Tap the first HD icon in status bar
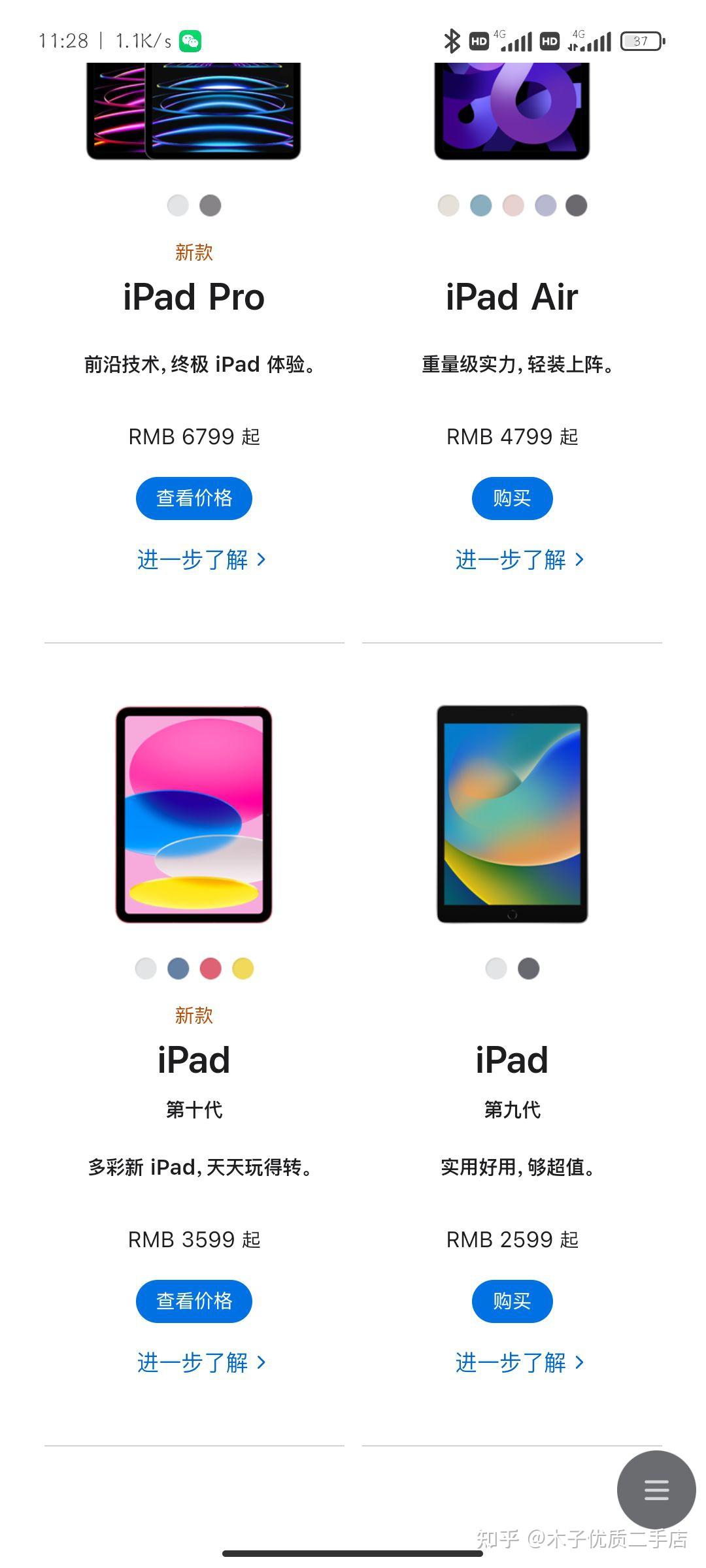Screen dimensions: 706x1568 [479, 41]
